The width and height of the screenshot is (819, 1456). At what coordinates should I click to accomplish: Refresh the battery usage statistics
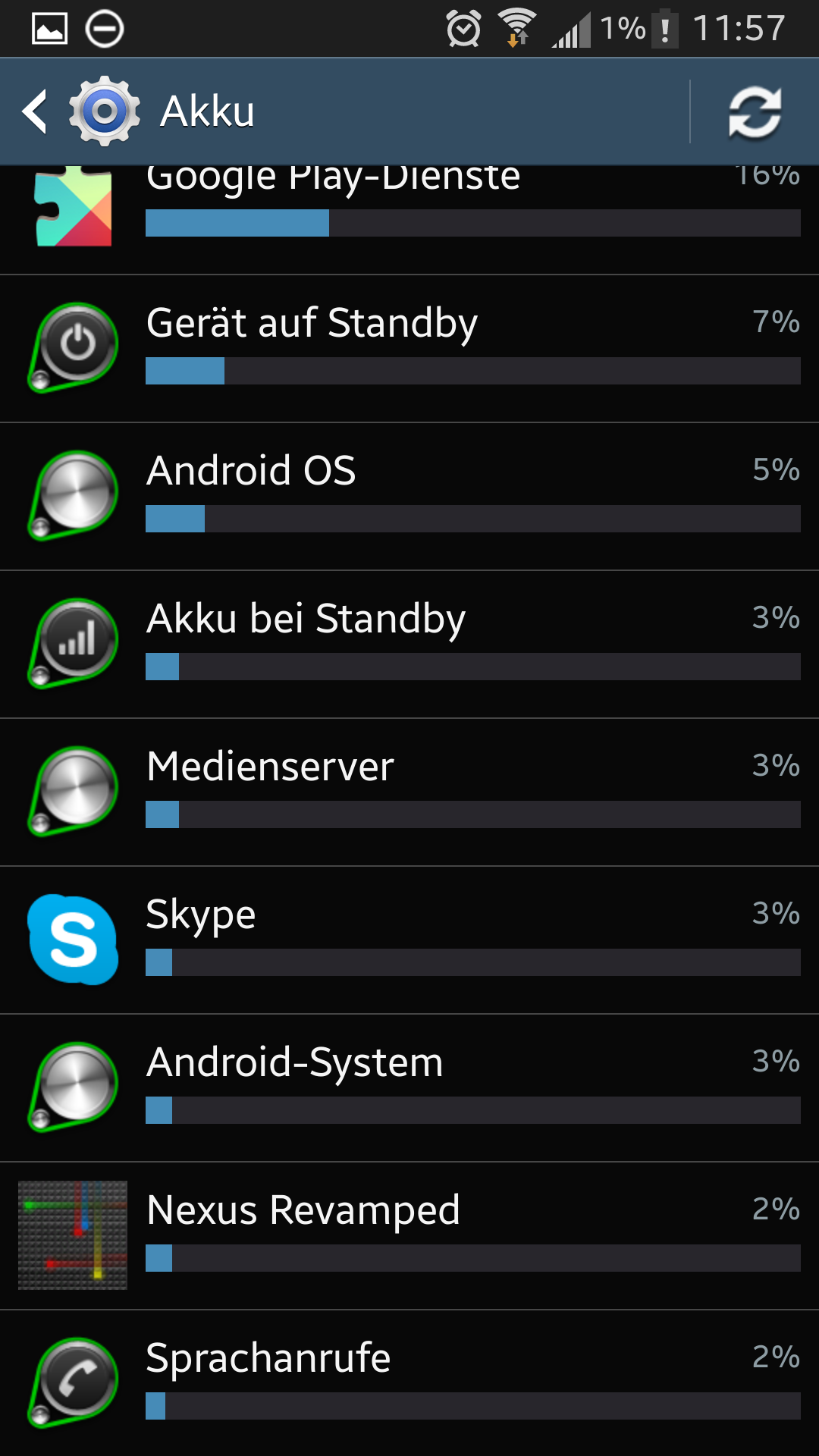click(x=755, y=112)
